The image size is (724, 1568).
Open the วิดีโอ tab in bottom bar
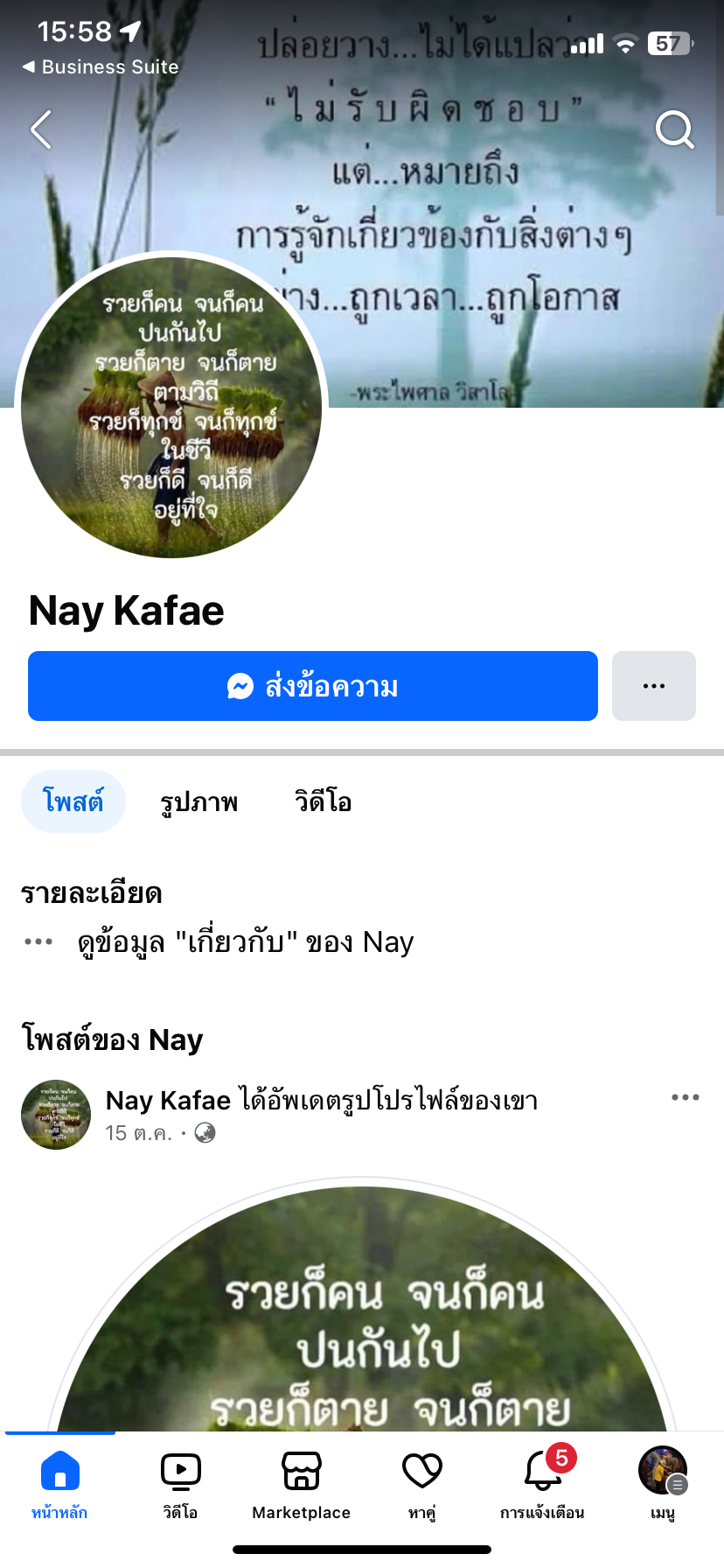180,1484
